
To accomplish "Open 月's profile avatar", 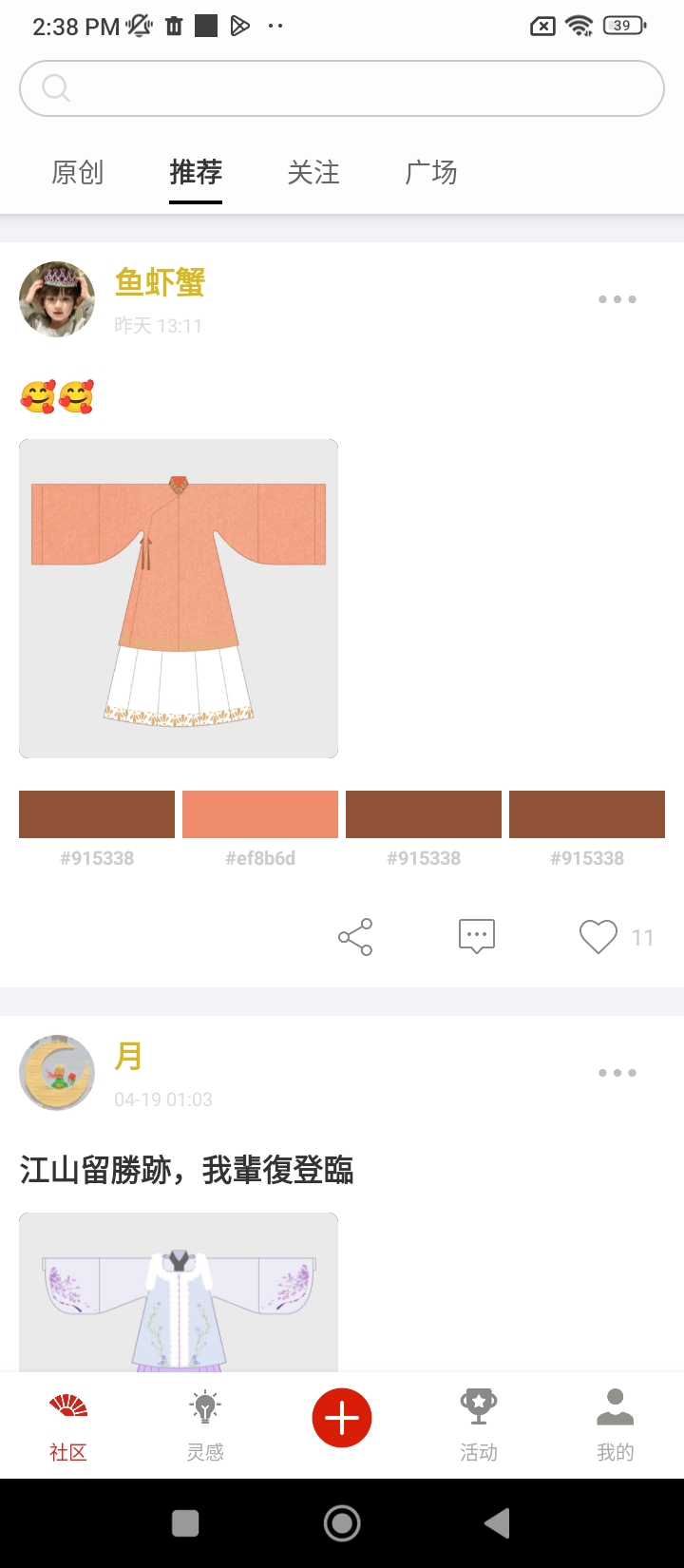I will pos(57,1073).
